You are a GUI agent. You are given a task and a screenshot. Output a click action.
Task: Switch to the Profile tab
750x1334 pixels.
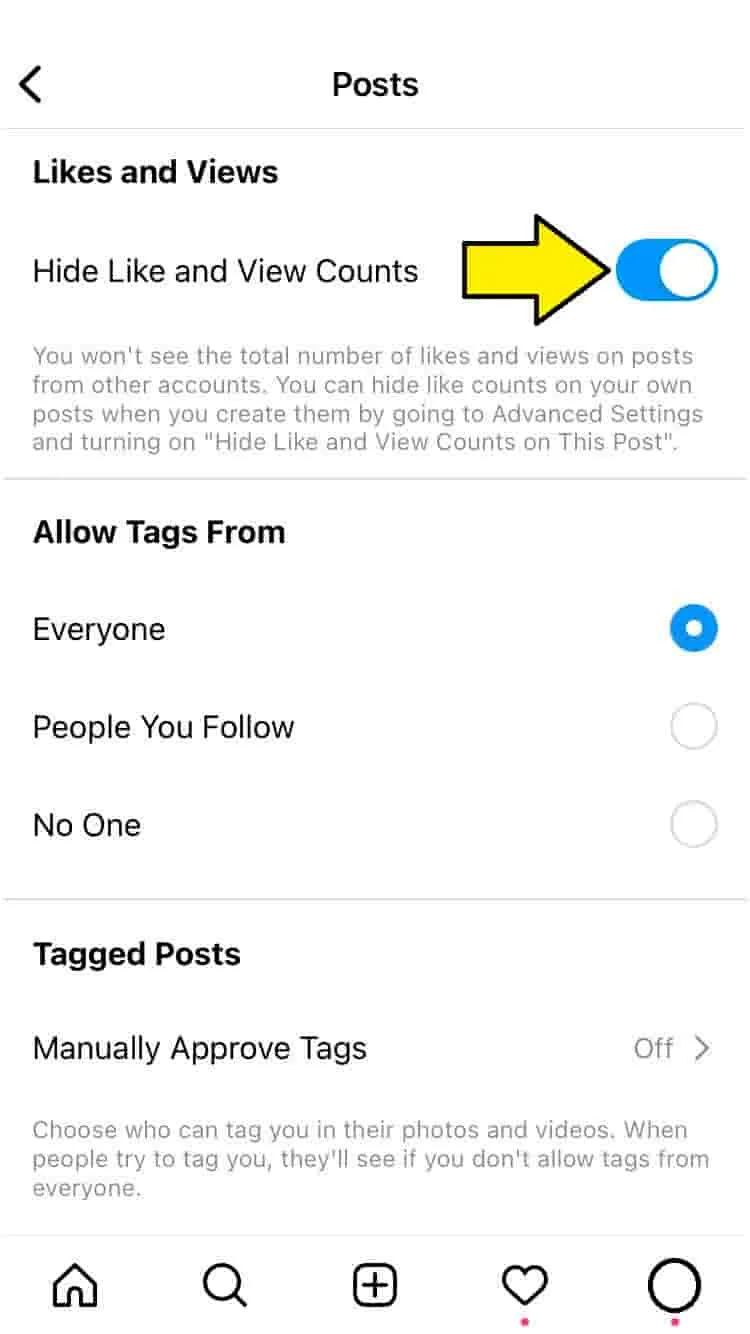click(674, 1284)
